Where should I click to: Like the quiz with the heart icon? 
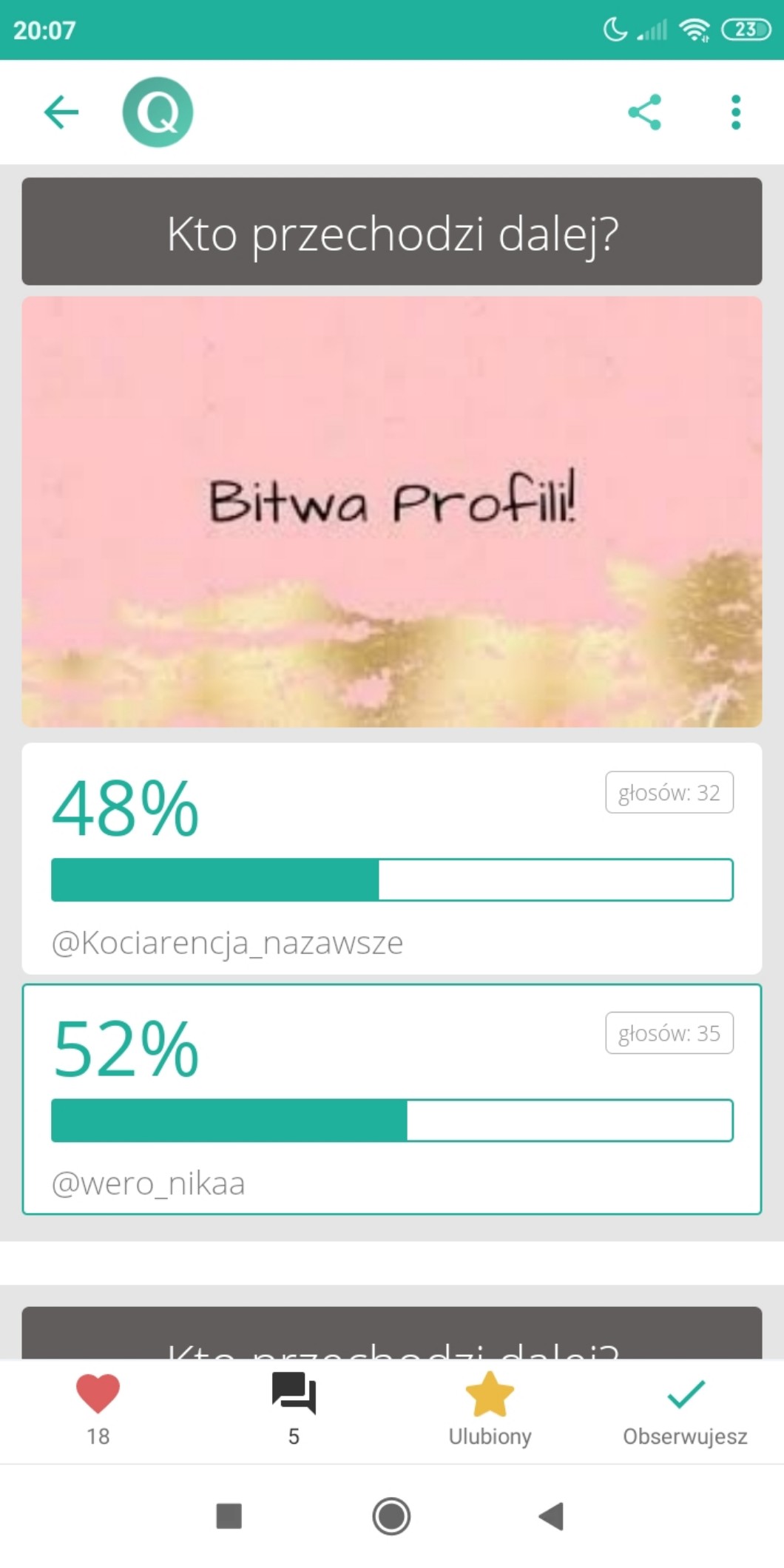[x=98, y=1408]
